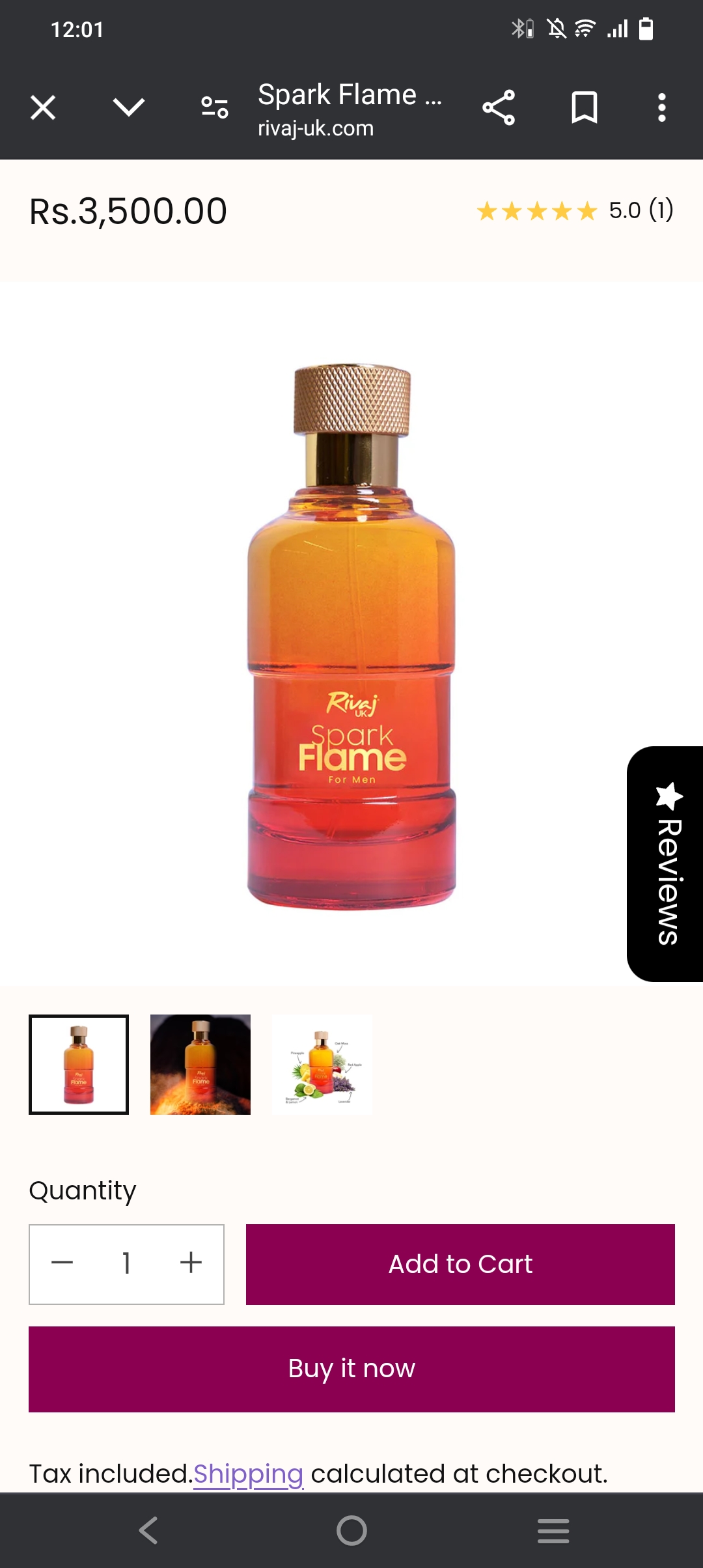Tap the quantity number field
The width and height of the screenshot is (703, 1568).
[126, 1263]
